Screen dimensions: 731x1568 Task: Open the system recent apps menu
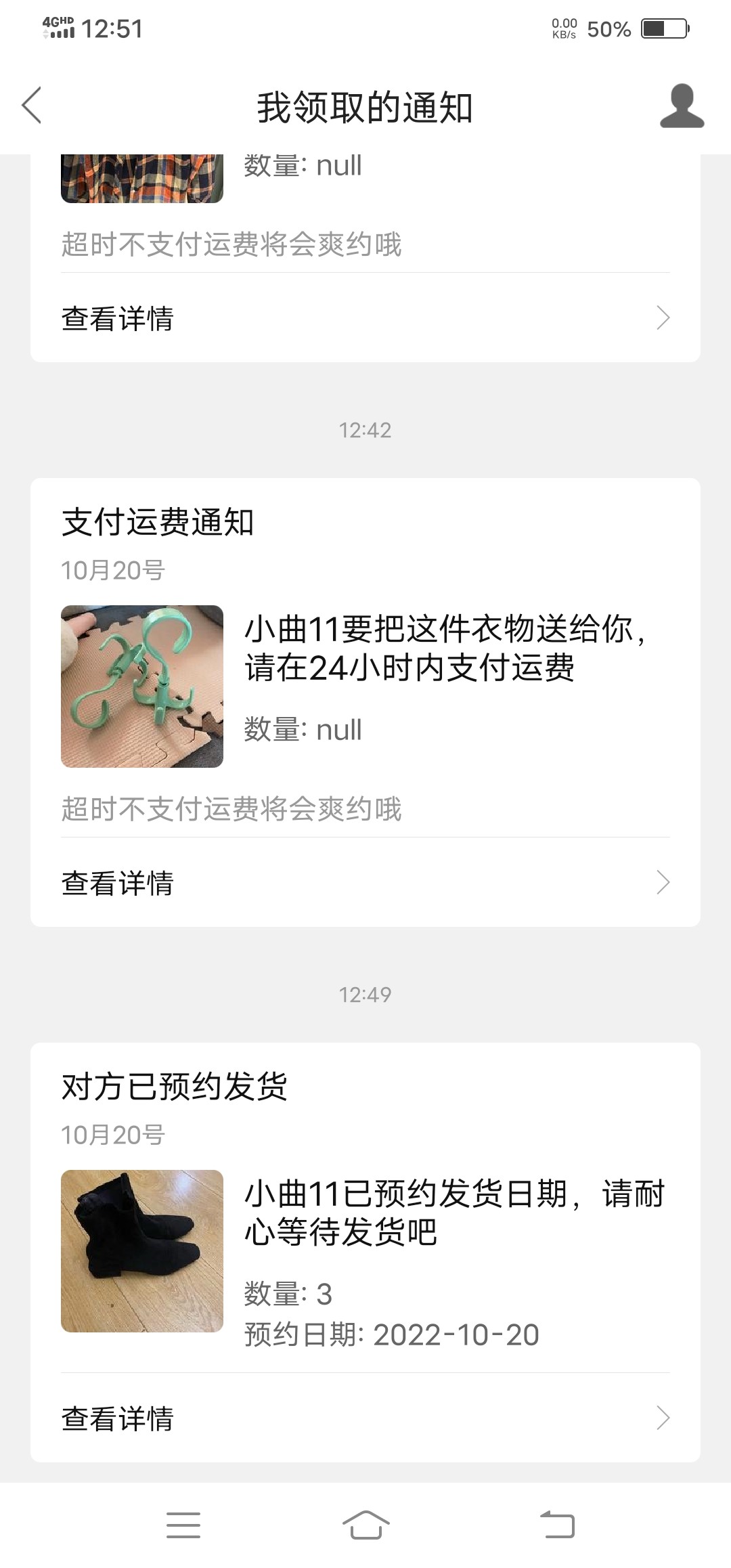183,1525
